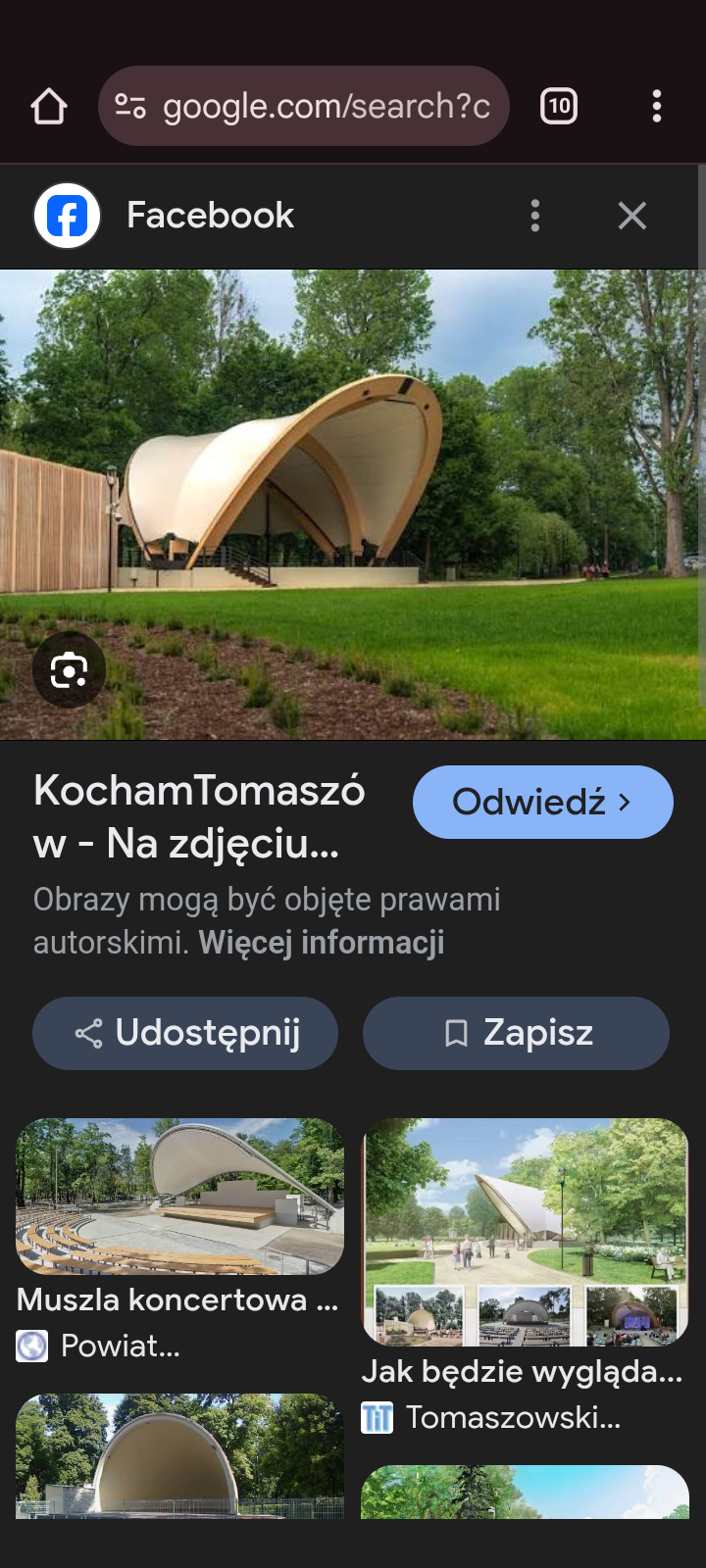Open the KochamTomaszów image title
This screenshot has height=1568, width=706.
coord(200,816)
